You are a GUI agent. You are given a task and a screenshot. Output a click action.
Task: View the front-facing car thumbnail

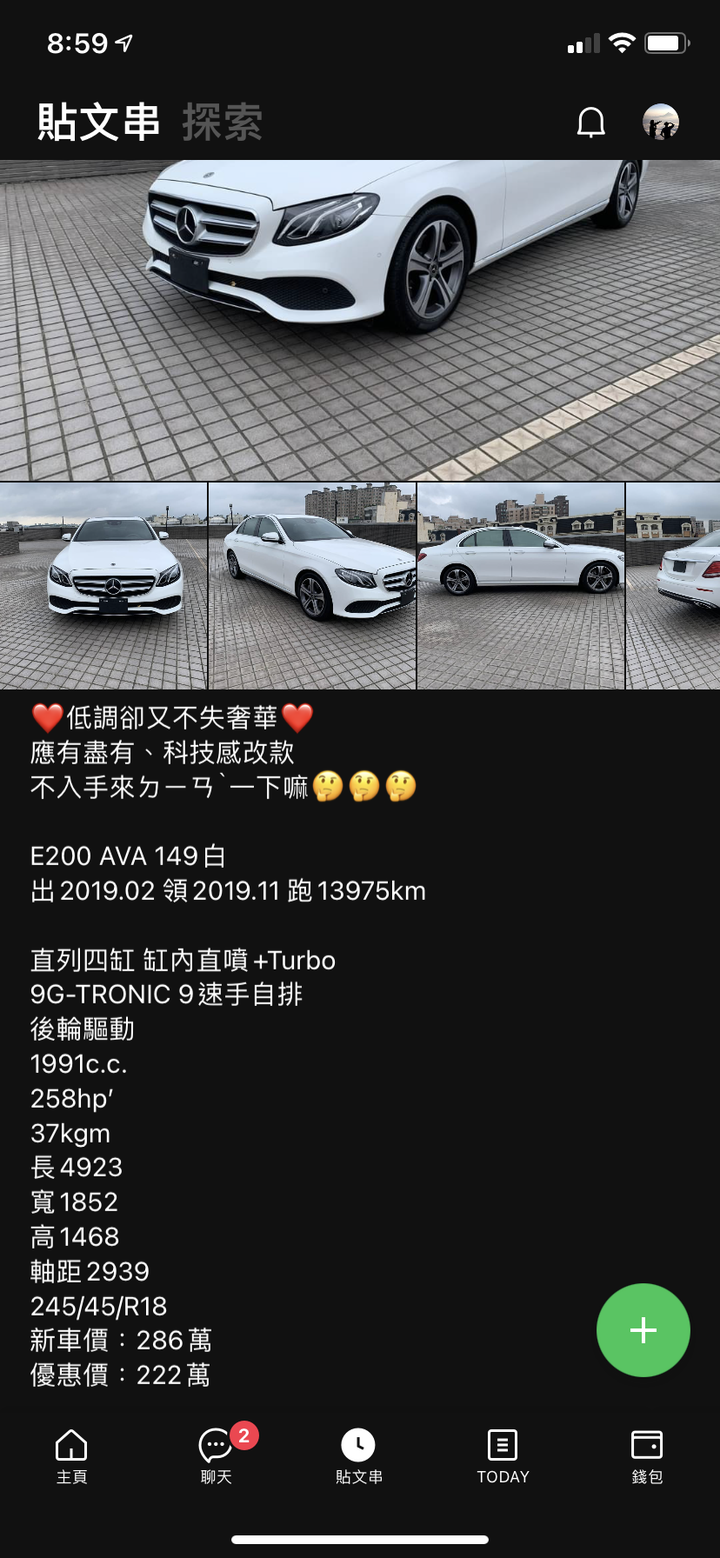103,586
